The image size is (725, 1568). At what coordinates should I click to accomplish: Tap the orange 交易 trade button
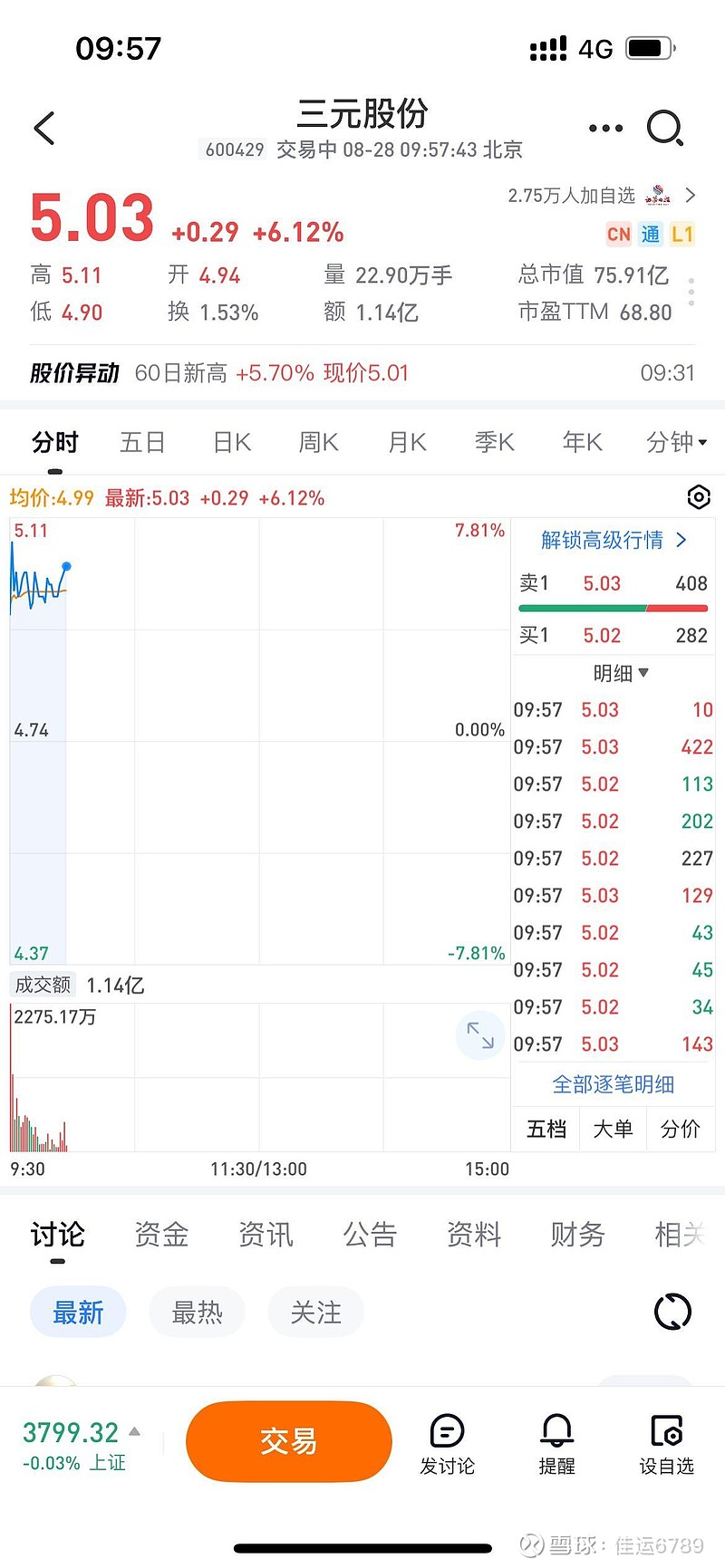click(288, 1441)
